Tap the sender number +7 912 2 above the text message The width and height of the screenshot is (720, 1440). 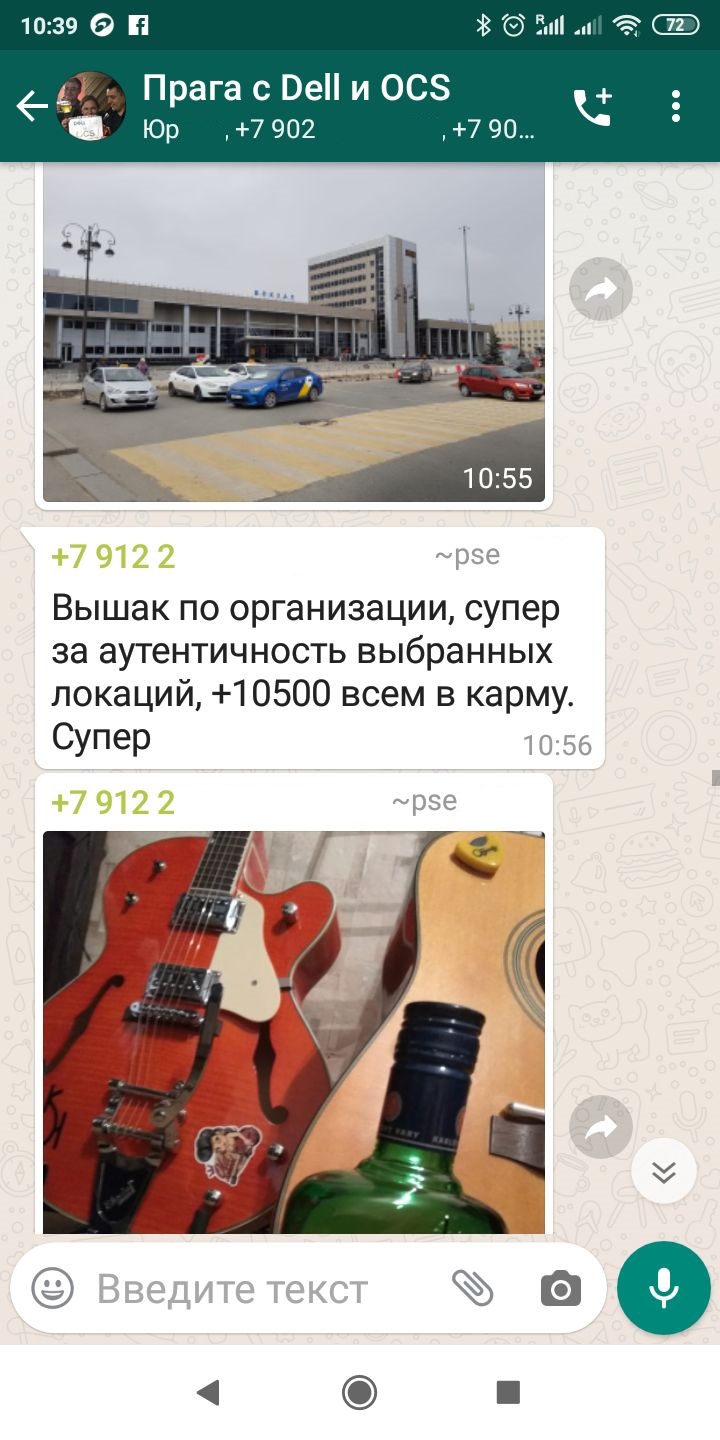tap(113, 557)
